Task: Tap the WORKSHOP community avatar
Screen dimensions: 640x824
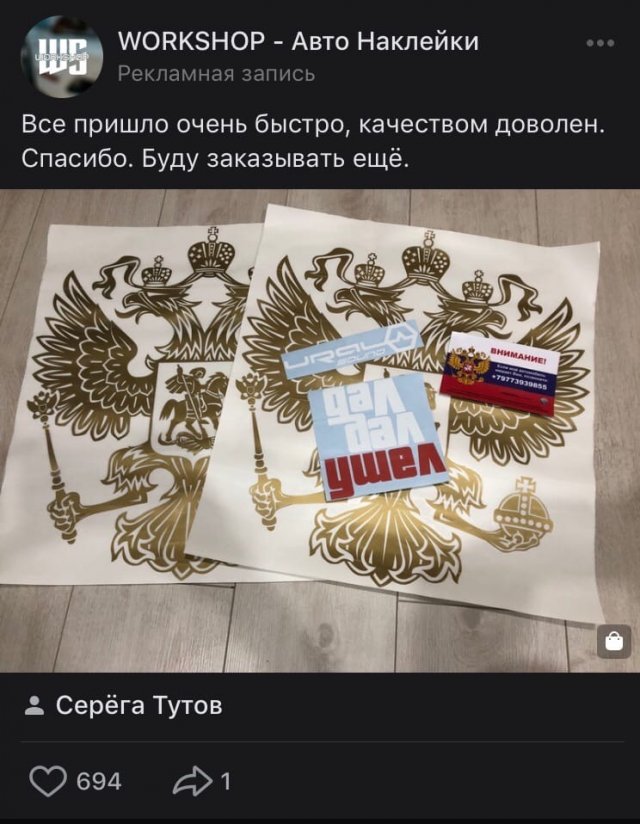Action: [61, 56]
